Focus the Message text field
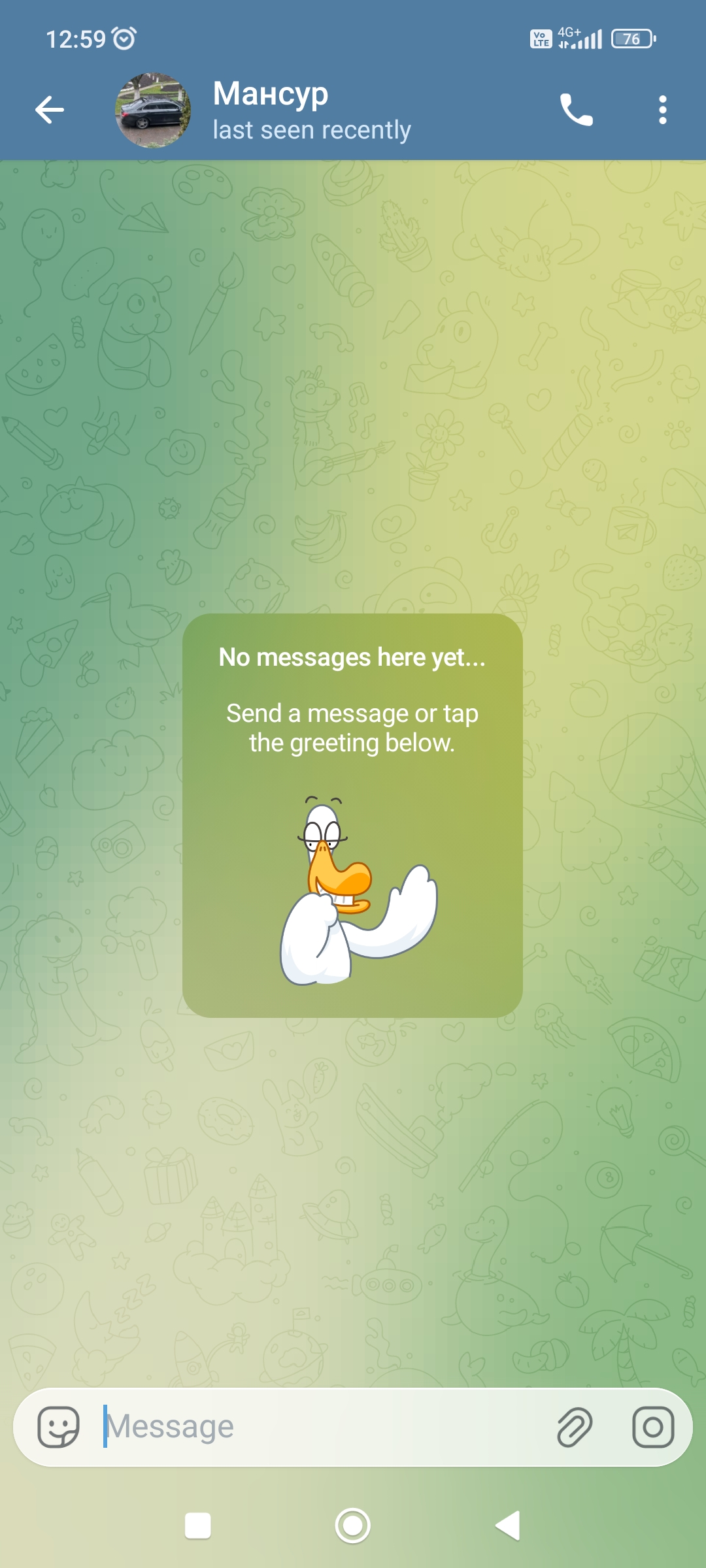The height and width of the screenshot is (1568, 706). 320,1427
